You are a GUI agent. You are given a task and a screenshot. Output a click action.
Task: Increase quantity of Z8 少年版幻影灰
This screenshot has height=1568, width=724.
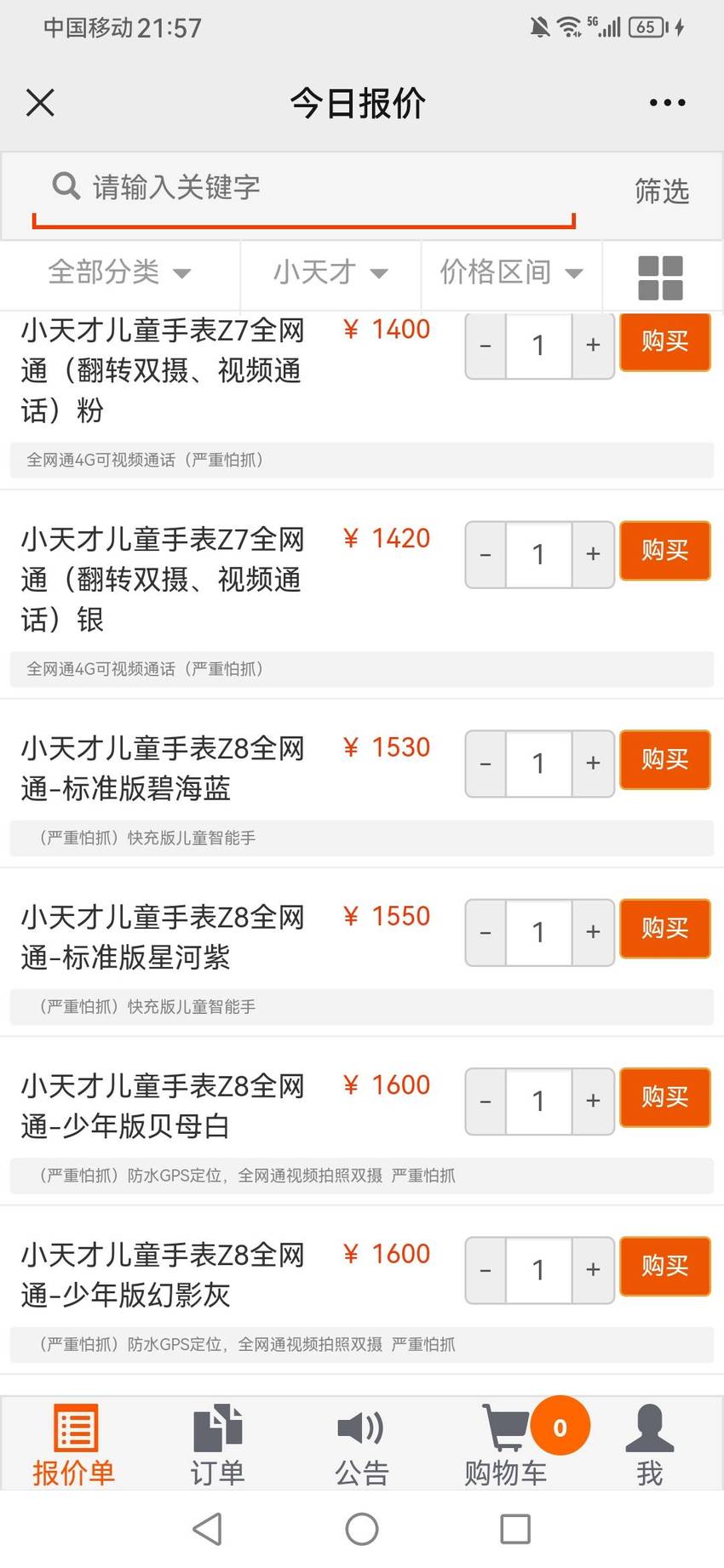(x=593, y=1269)
